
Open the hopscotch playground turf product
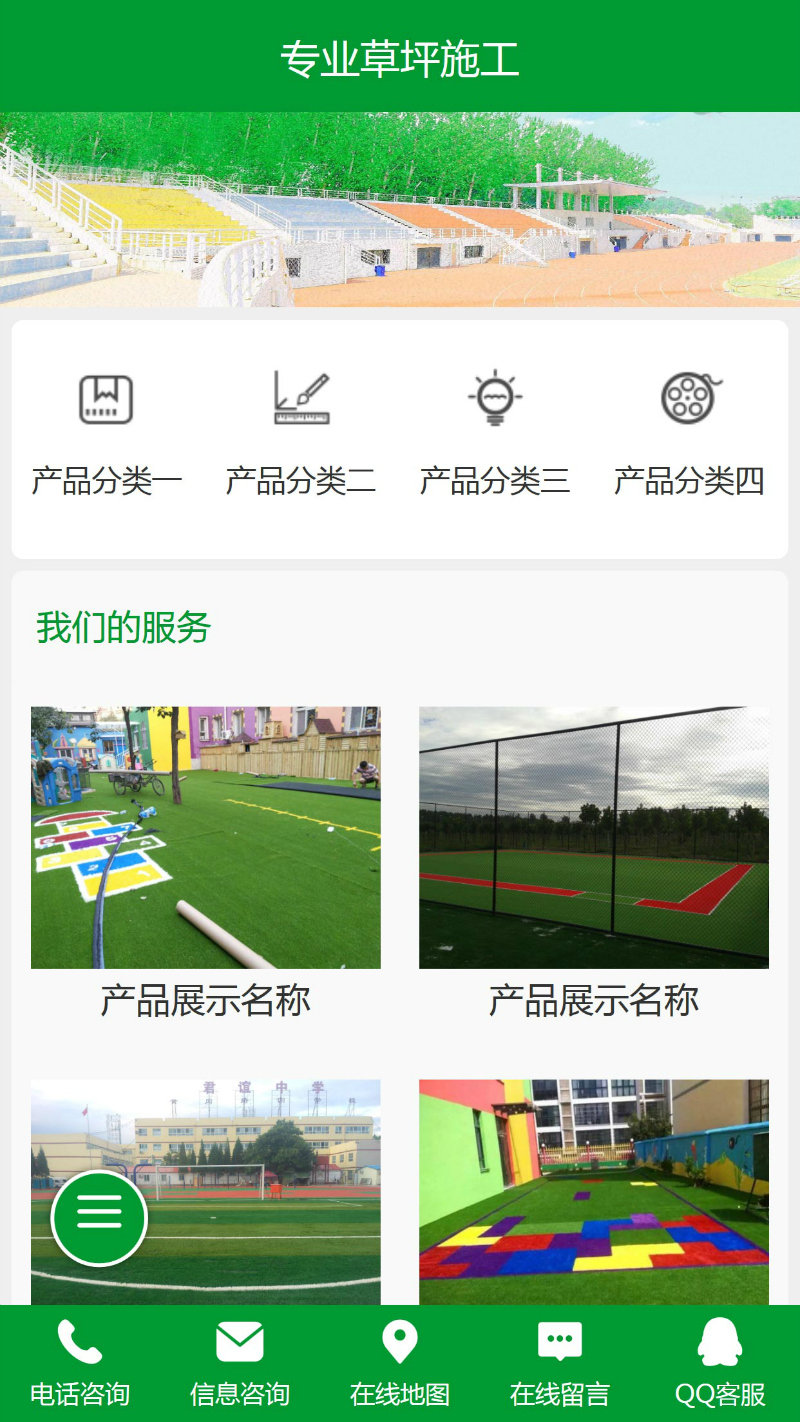coord(206,838)
